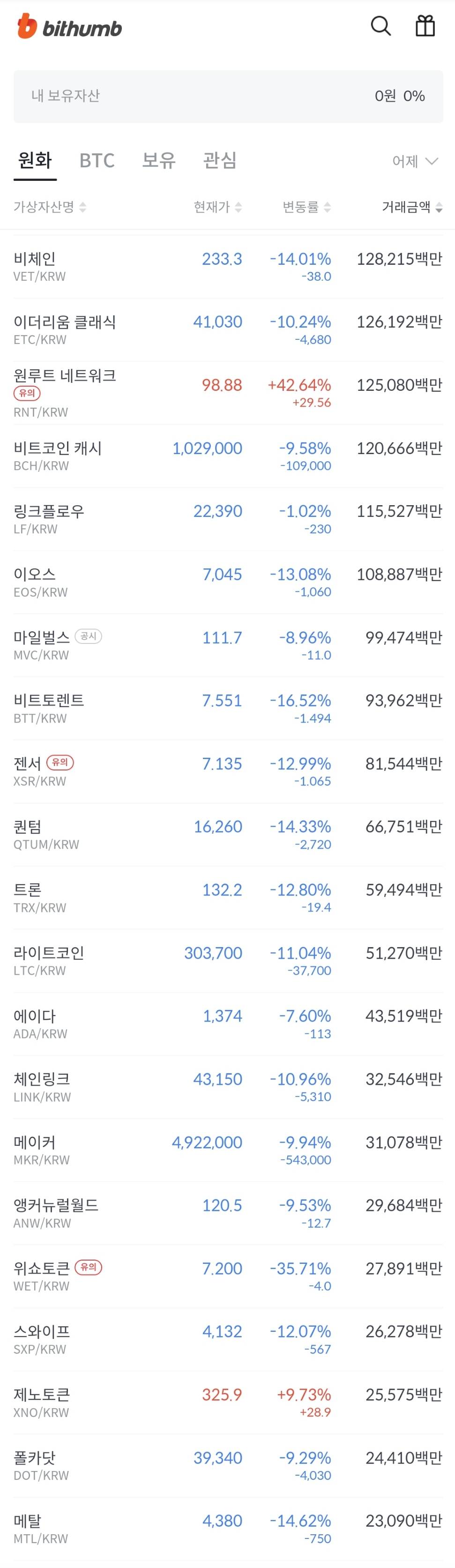
Task: Open 제노토큰 XNO/KRW row
Action: point(228,1403)
